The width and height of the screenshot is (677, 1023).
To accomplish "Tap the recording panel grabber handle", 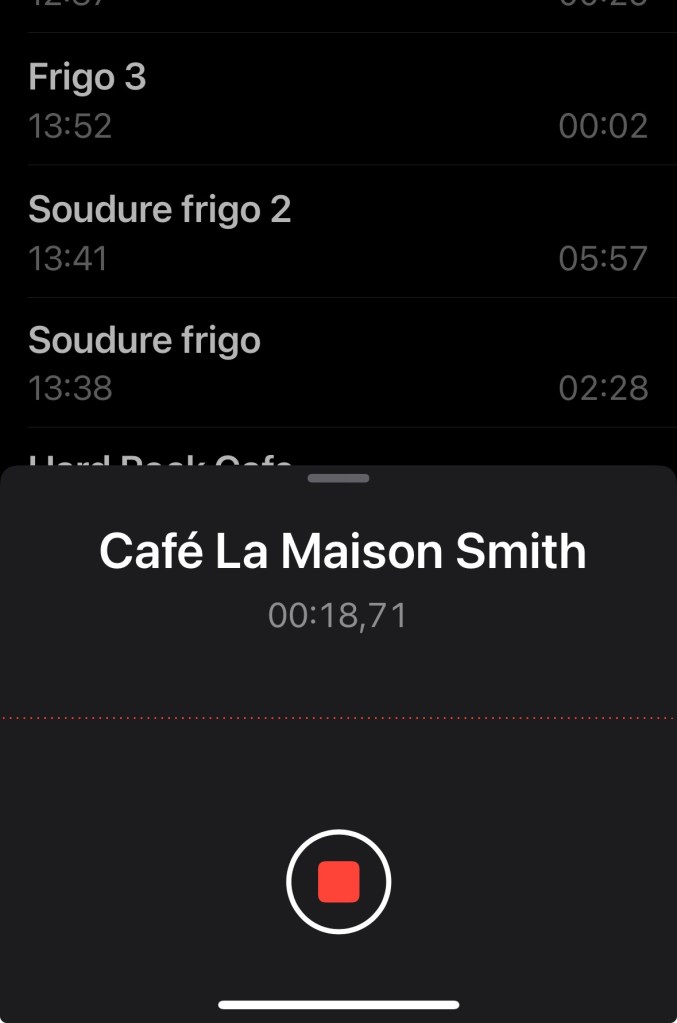I will pos(338,479).
